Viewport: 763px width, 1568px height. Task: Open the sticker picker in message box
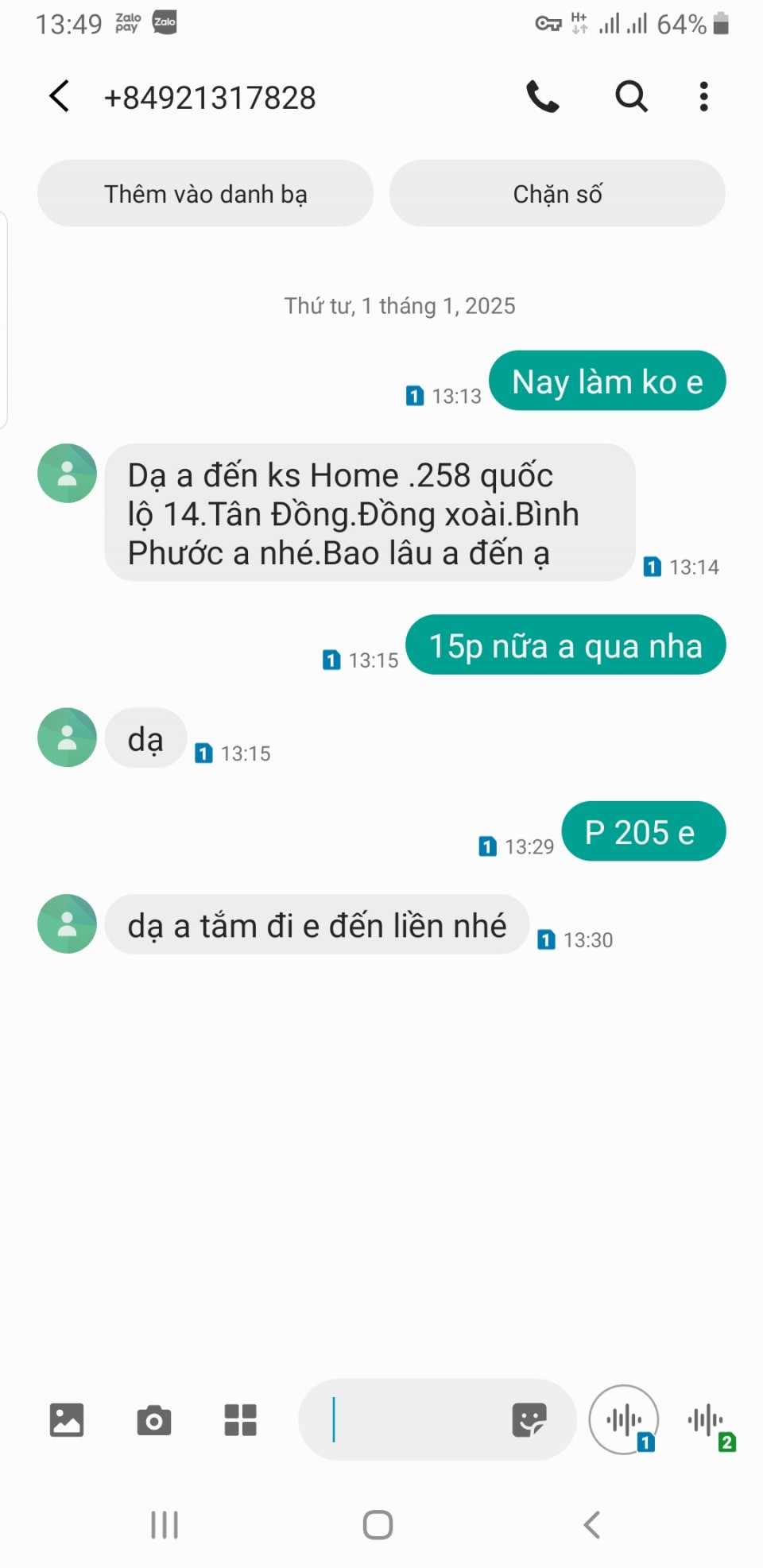point(529,1420)
